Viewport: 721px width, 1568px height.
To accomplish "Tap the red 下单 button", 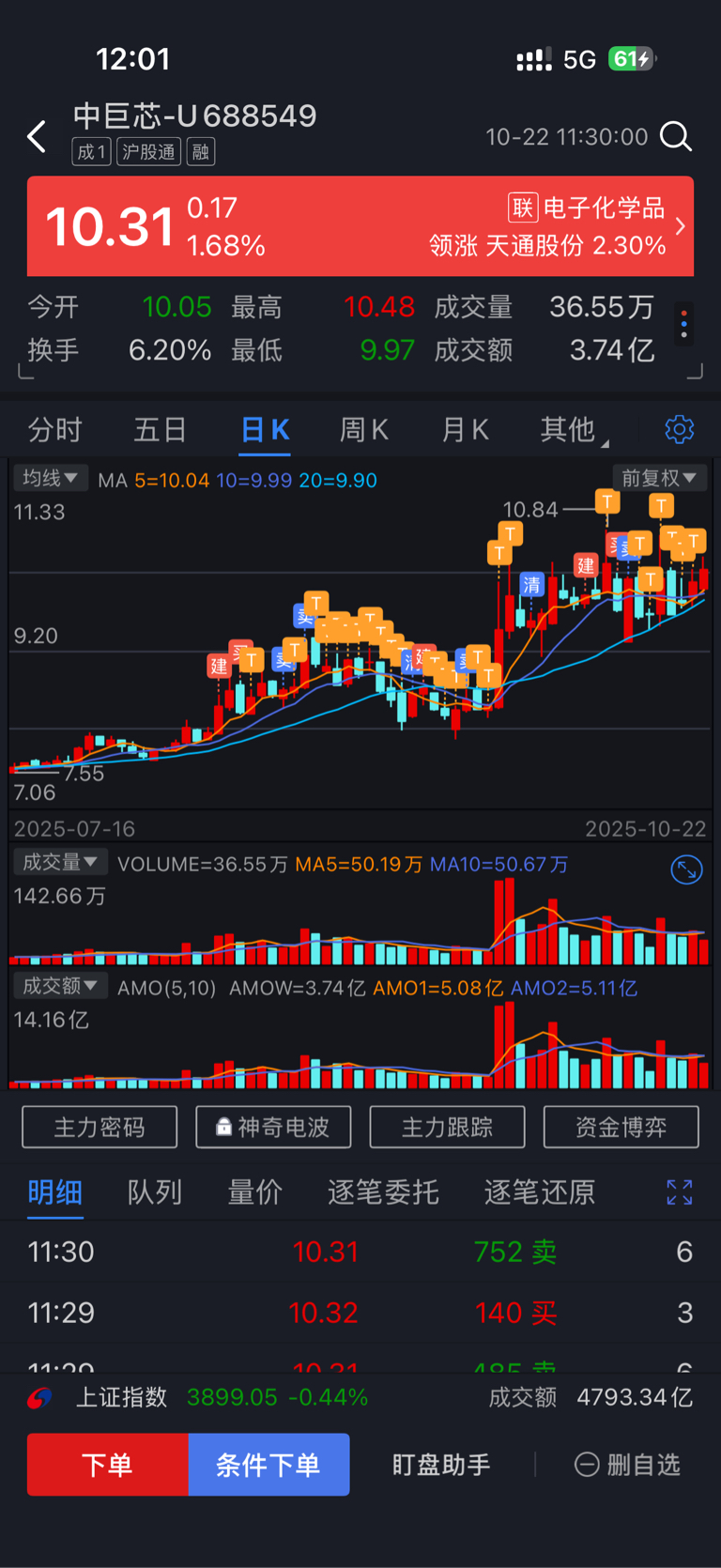I will 108,1464.
